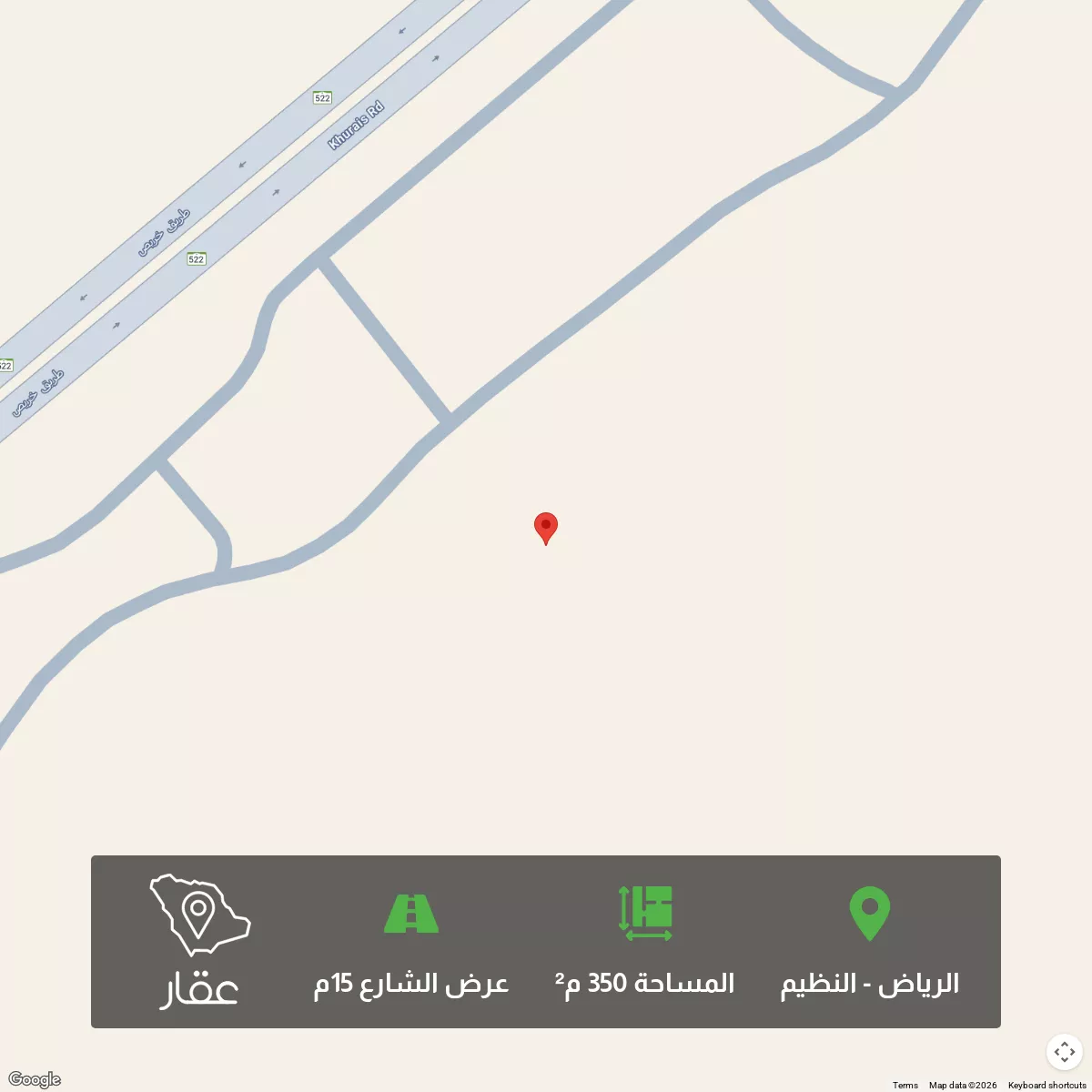
Task: Open the map camera controls button
Action: pyautogui.click(x=1064, y=1052)
